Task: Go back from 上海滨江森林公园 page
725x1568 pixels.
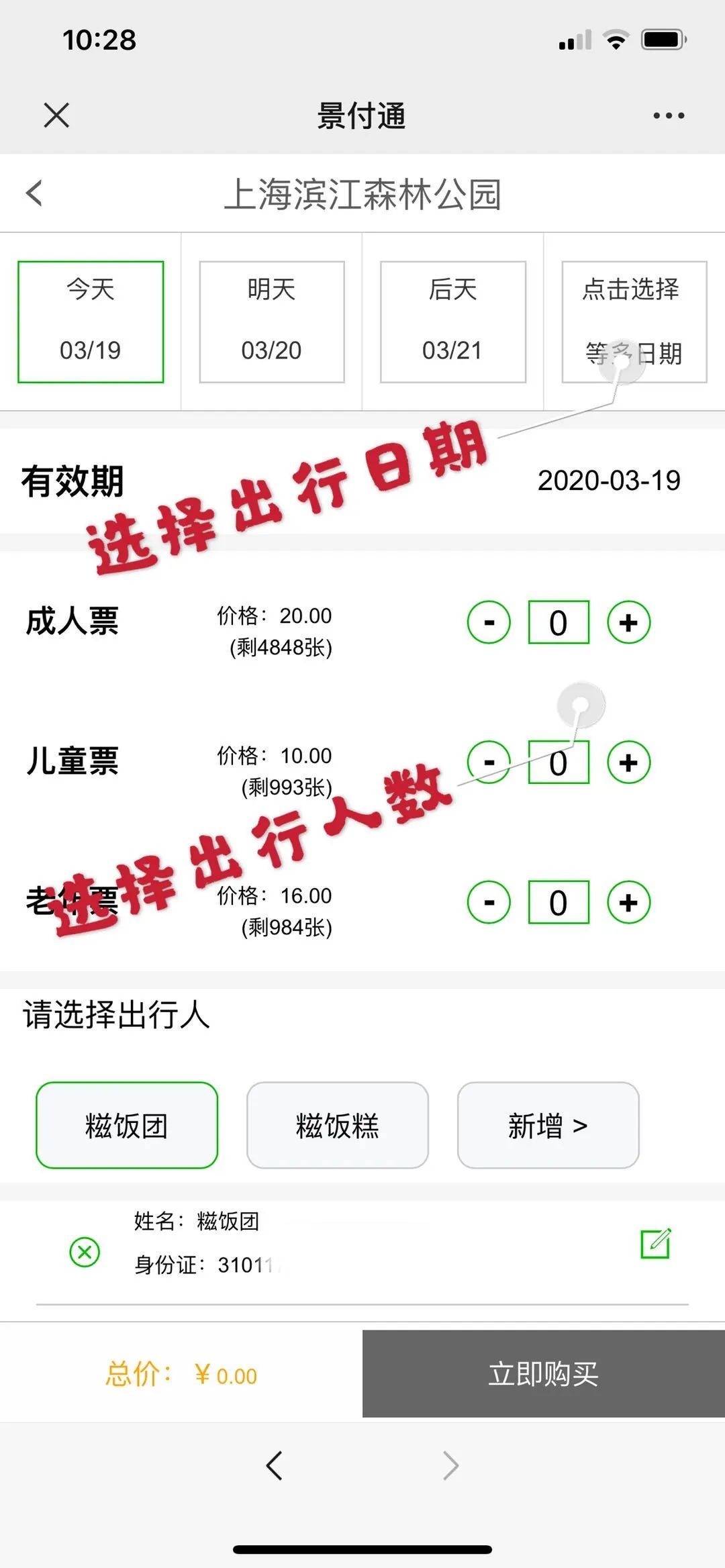Action: pos(34,193)
